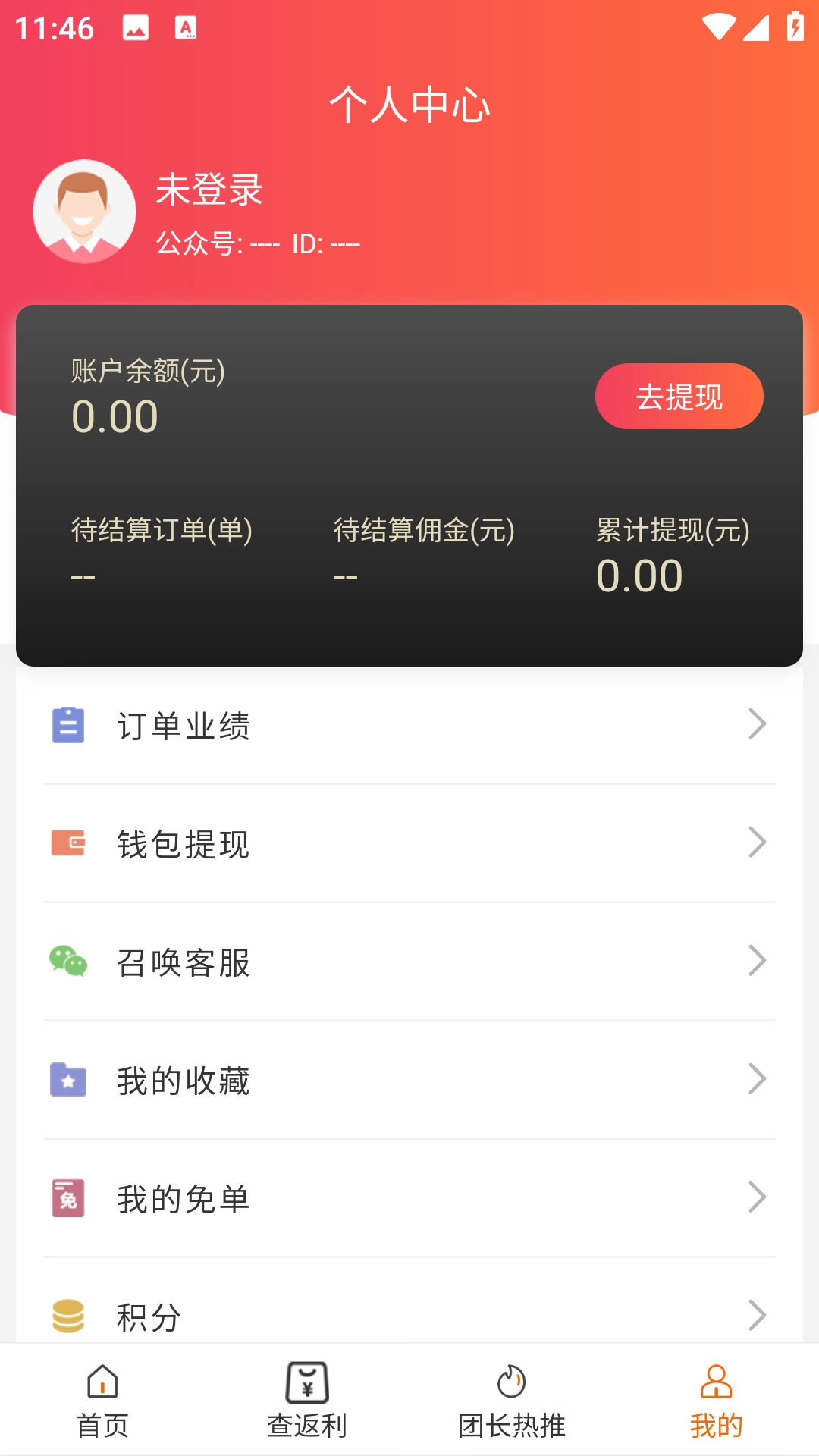819x1456 pixels.
Task: Expand the 订单业绩 row chevron
Action: pyautogui.click(x=758, y=724)
